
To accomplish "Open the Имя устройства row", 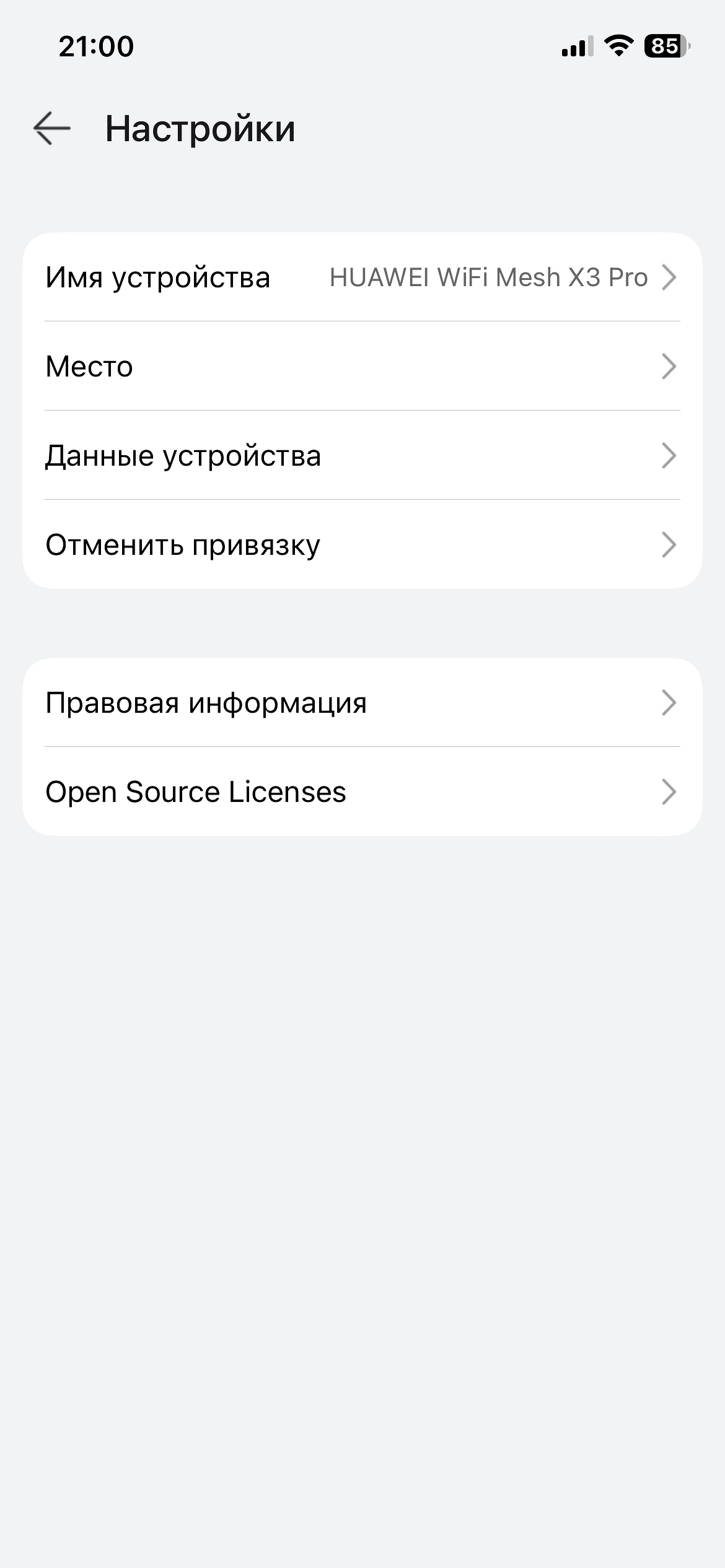I will coord(362,277).
